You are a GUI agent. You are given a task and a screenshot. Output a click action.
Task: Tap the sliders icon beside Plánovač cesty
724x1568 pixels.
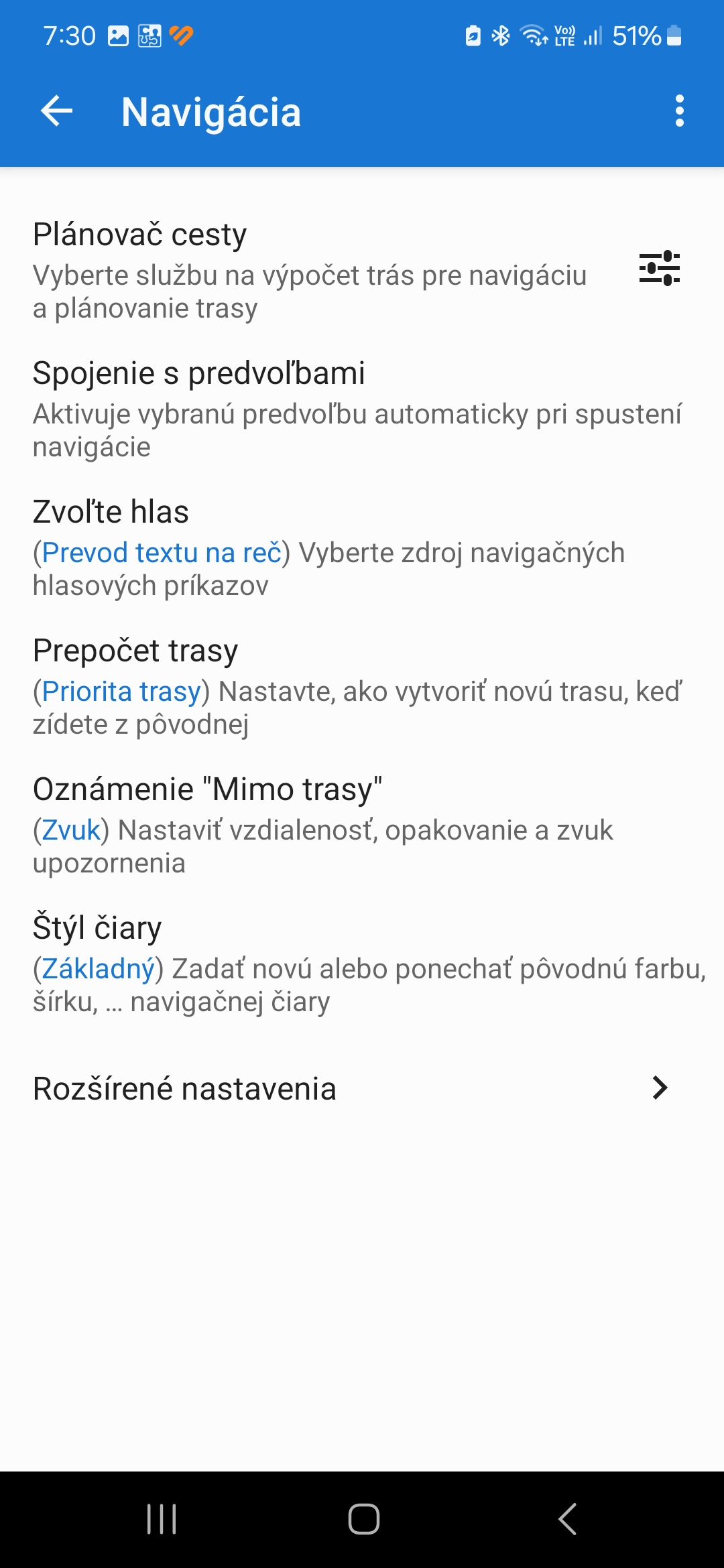pos(659,269)
